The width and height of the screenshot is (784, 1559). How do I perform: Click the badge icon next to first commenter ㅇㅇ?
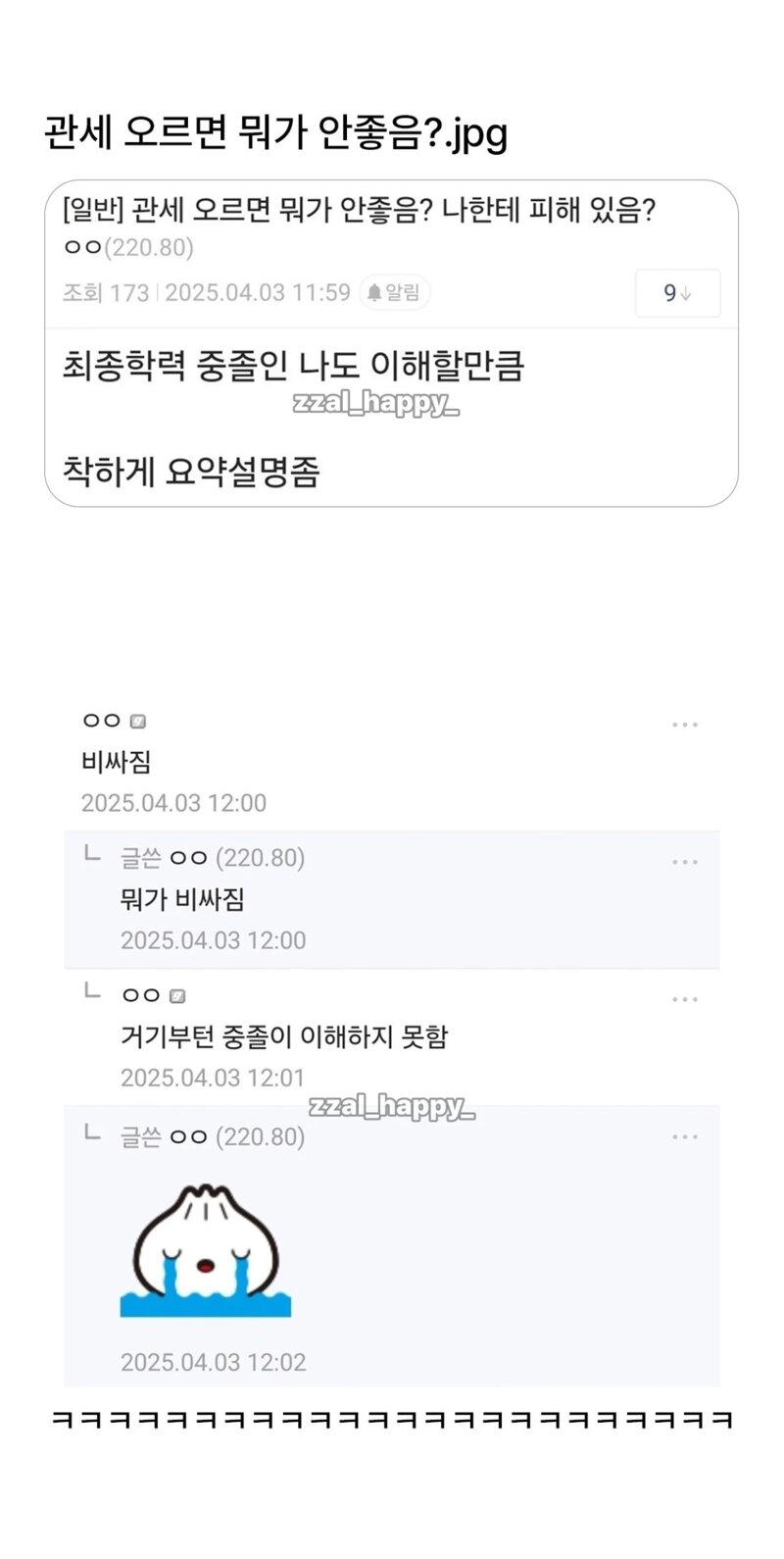[x=137, y=721]
